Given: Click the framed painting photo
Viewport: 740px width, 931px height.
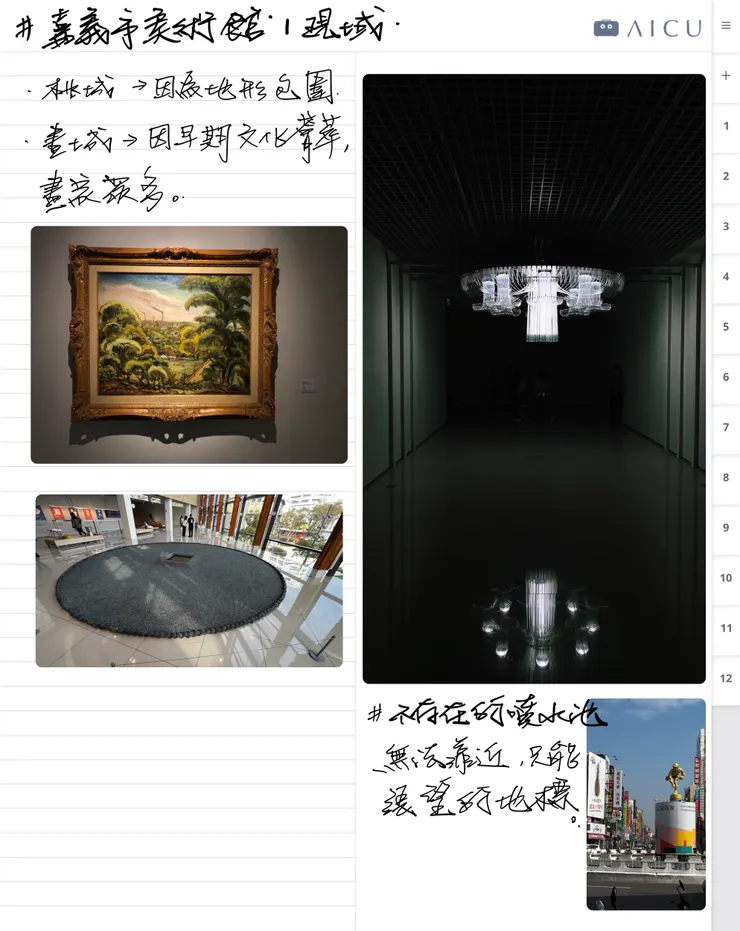Looking at the screenshot, I should tap(189, 344).
